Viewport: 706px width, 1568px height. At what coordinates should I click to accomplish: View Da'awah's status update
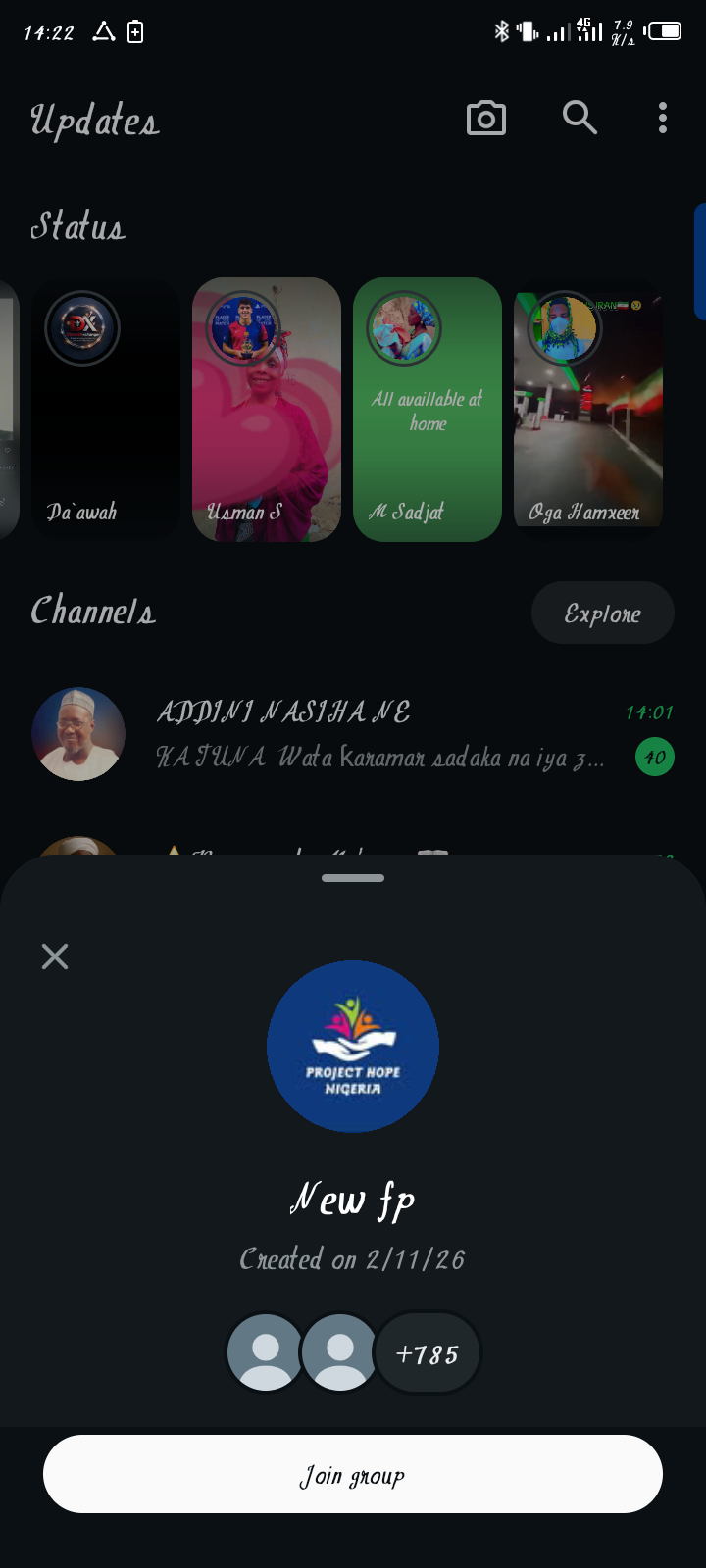click(106, 410)
